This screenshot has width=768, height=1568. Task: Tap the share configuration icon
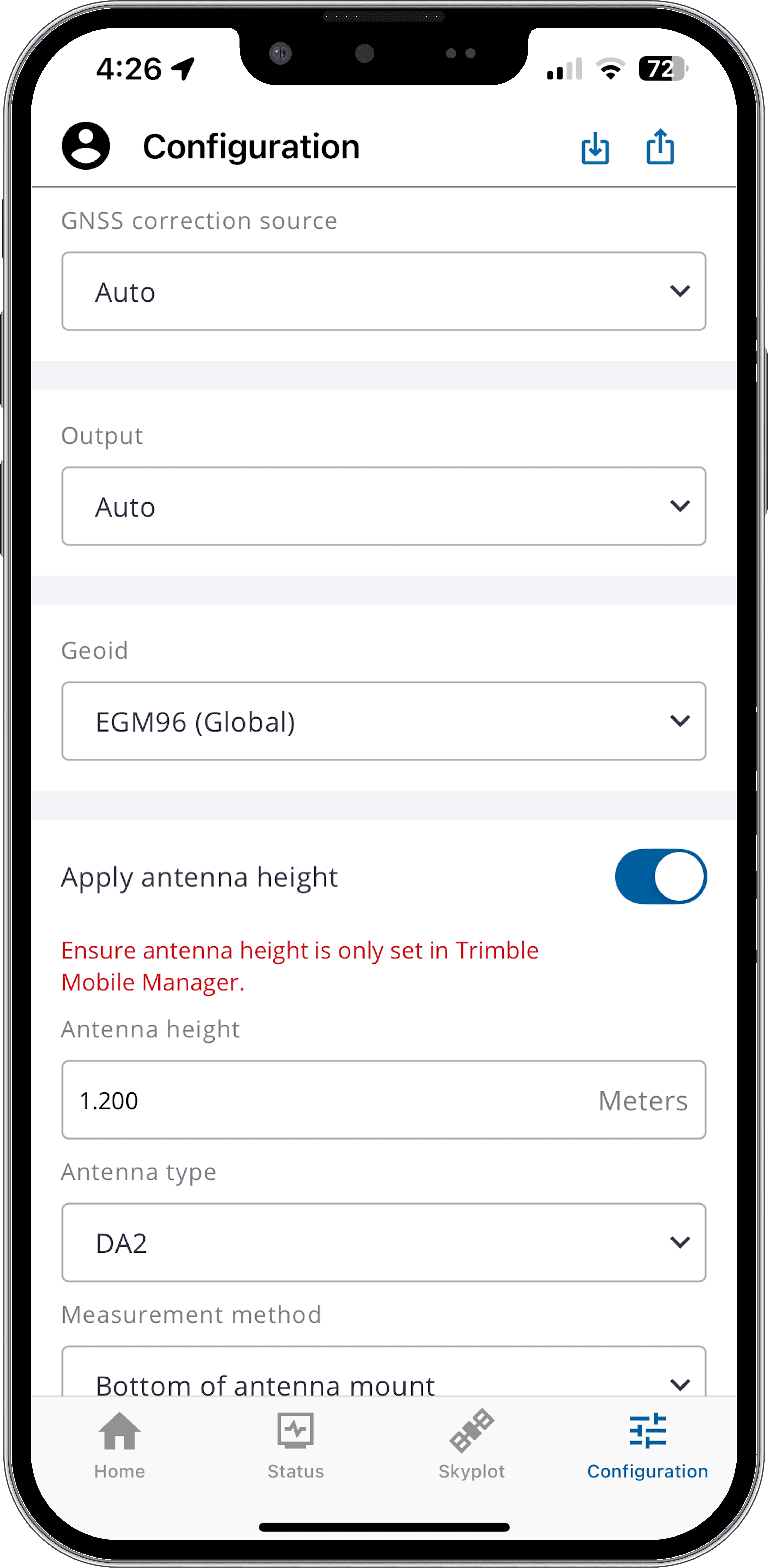pos(660,147)
